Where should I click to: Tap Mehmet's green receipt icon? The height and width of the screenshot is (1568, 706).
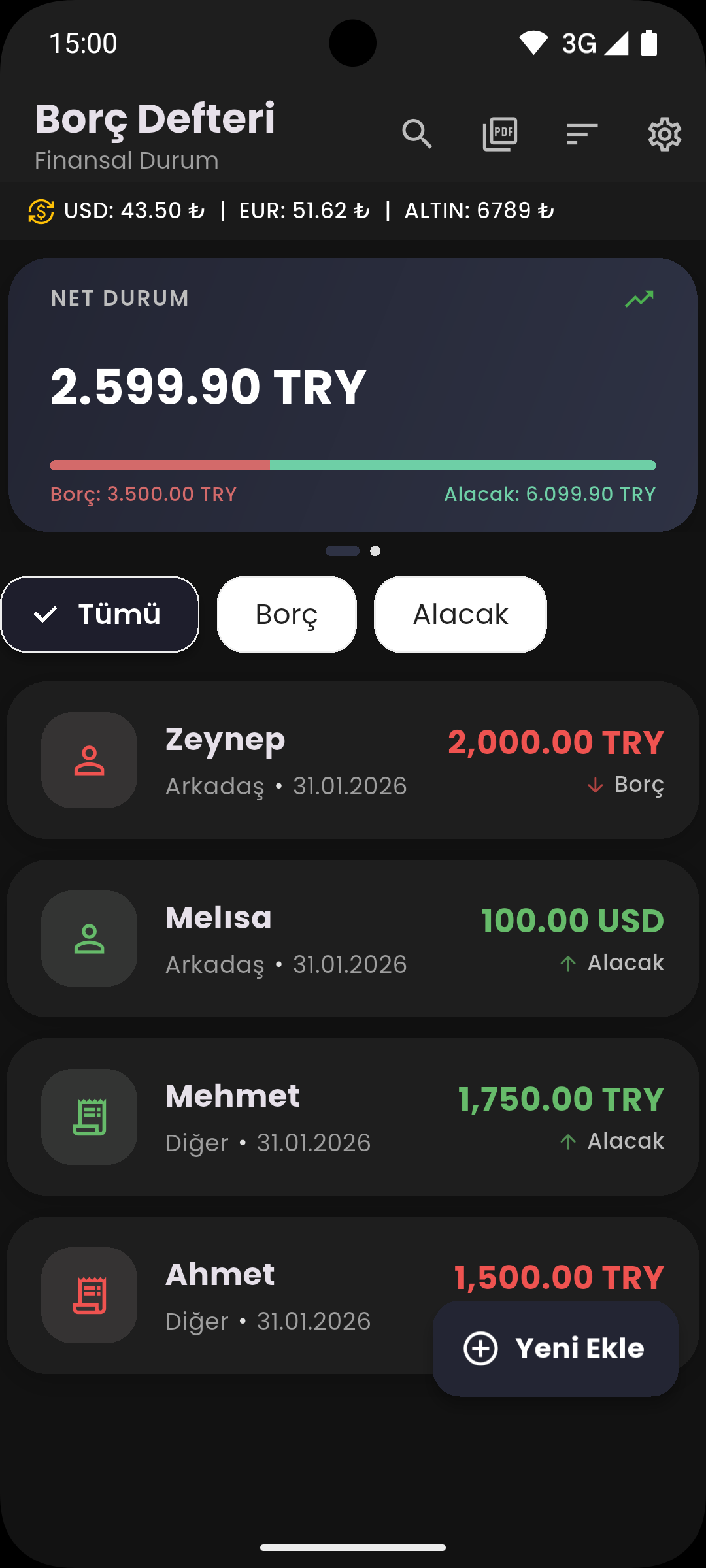click(x=89, y=1117)
